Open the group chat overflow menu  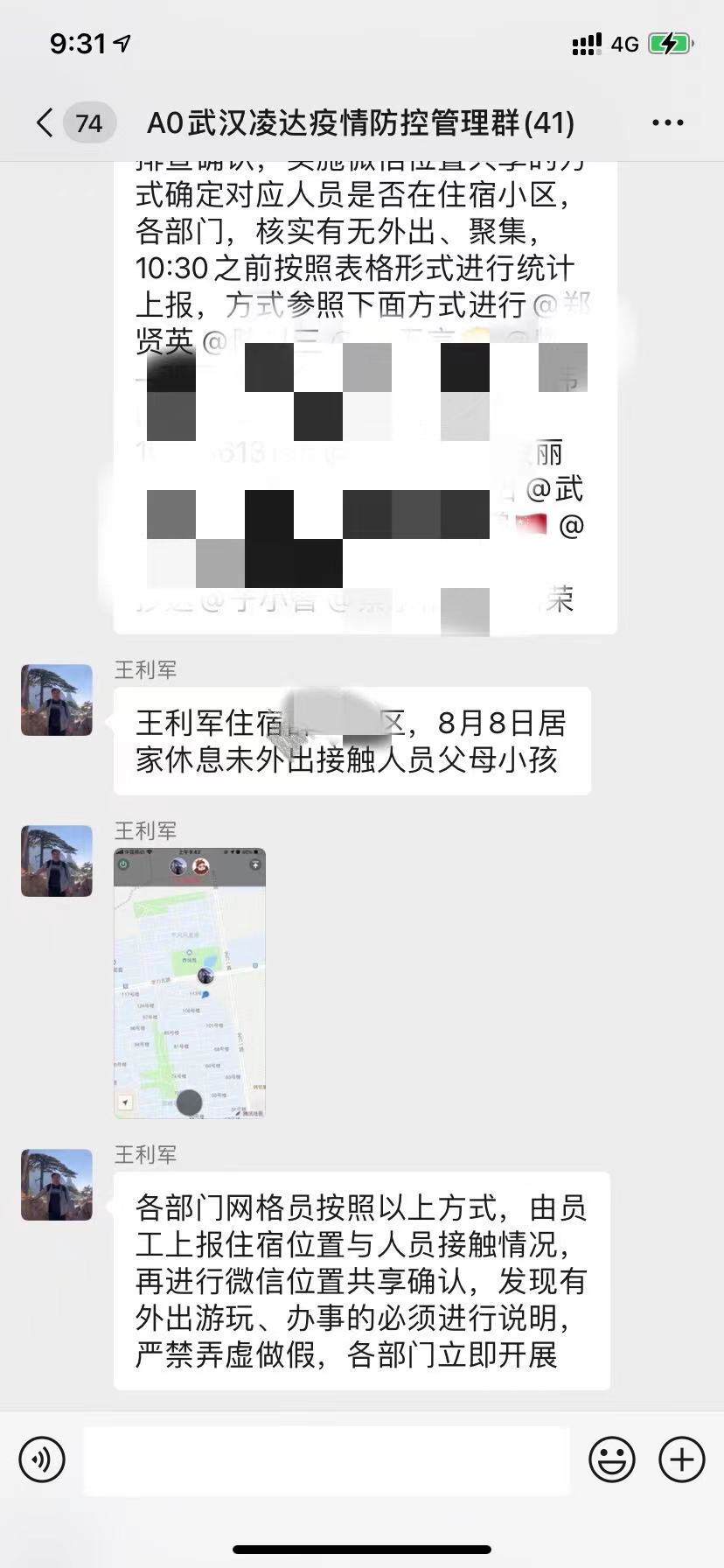click(667, 123)
